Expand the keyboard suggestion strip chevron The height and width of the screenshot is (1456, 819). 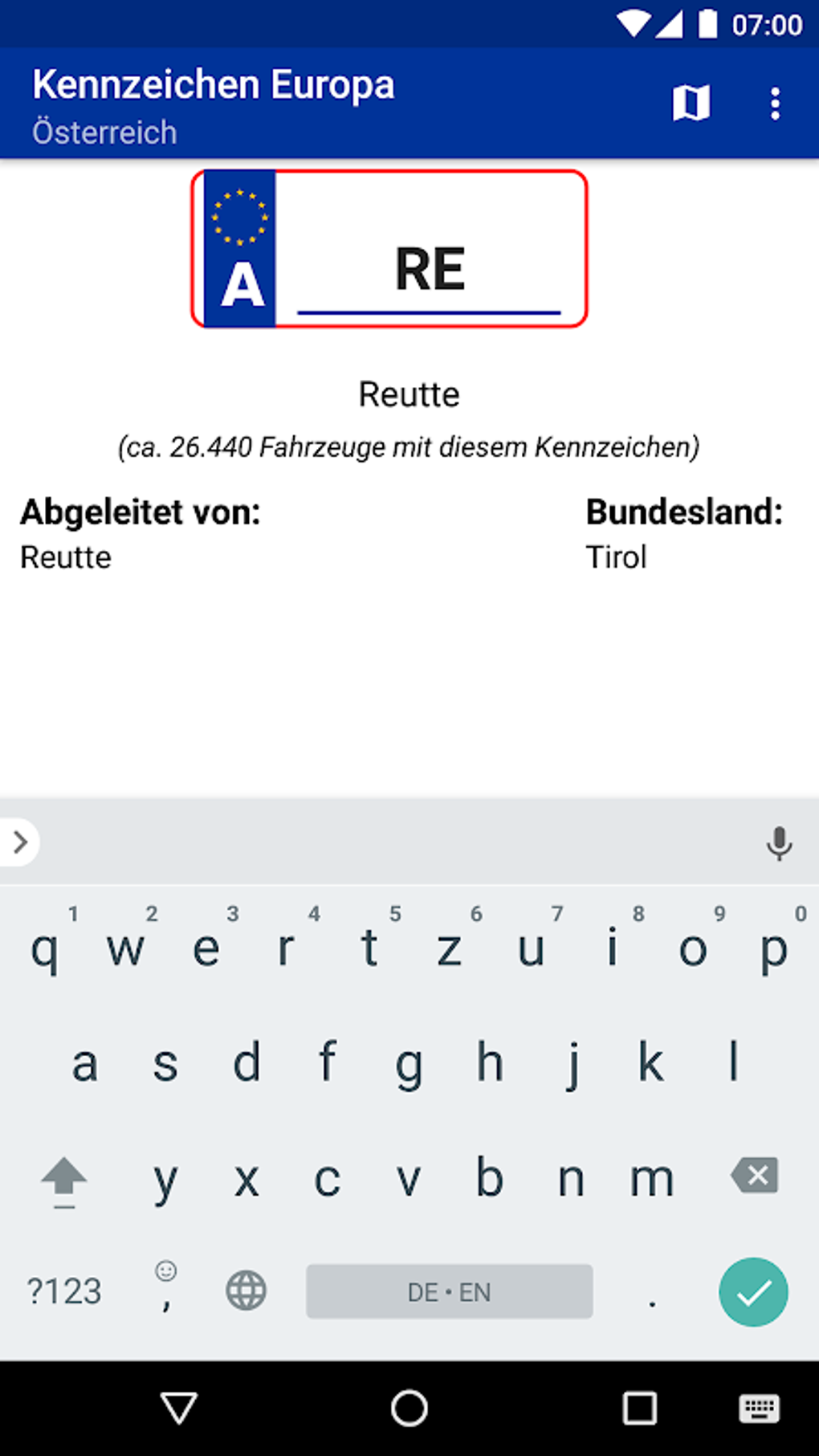[x=20, y=842]
